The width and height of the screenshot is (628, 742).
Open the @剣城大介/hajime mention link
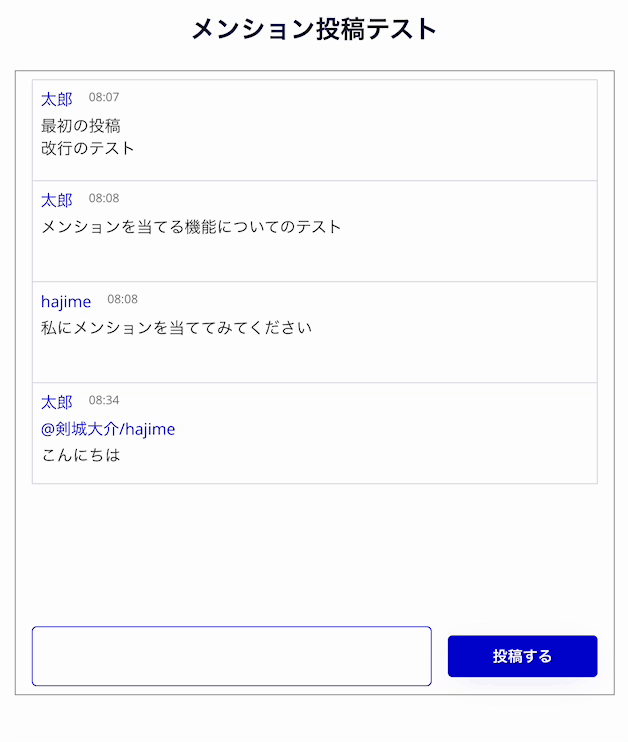pos(108,429)
